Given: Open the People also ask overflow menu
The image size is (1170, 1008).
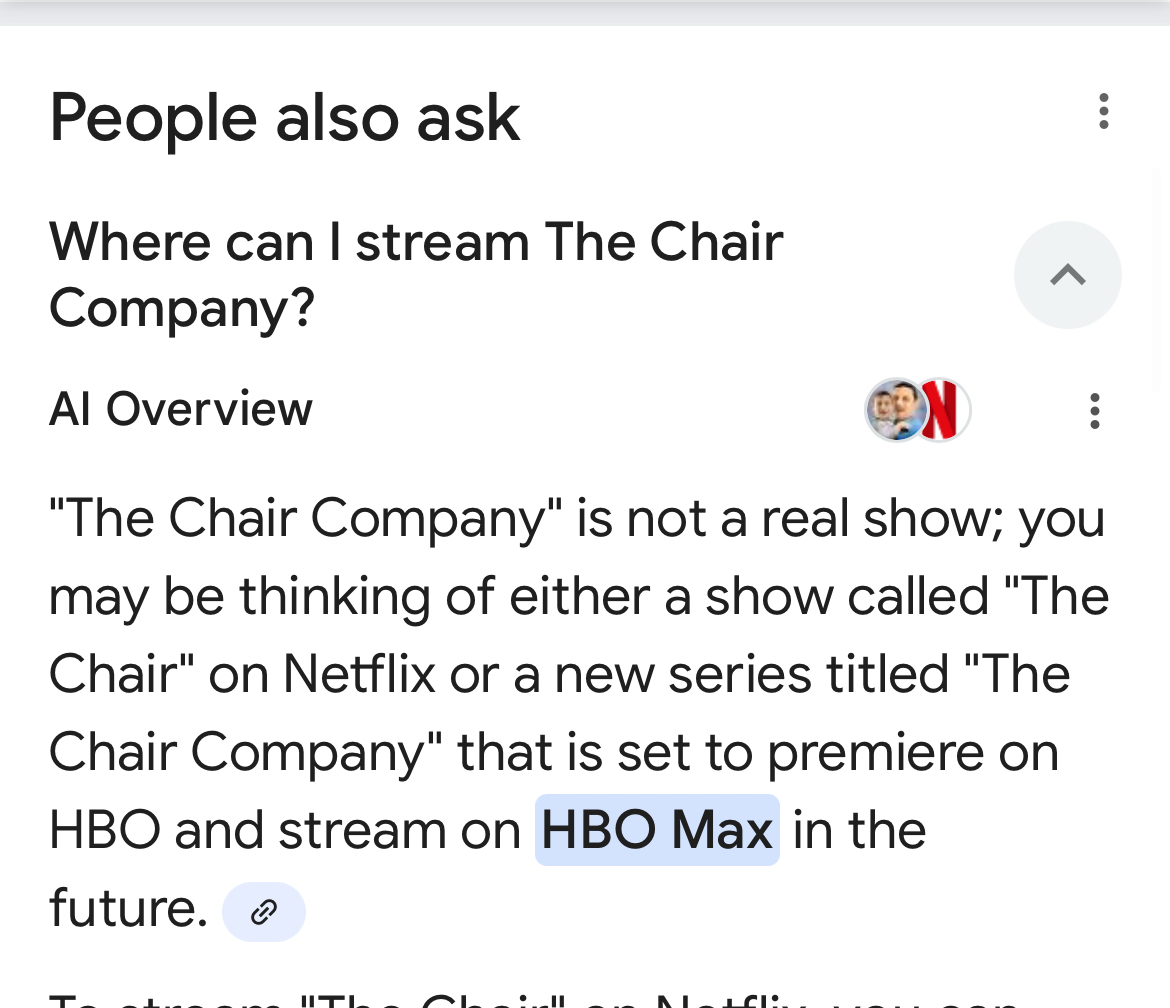Looking at the screenshot, I should click(x=1103, y=111).
